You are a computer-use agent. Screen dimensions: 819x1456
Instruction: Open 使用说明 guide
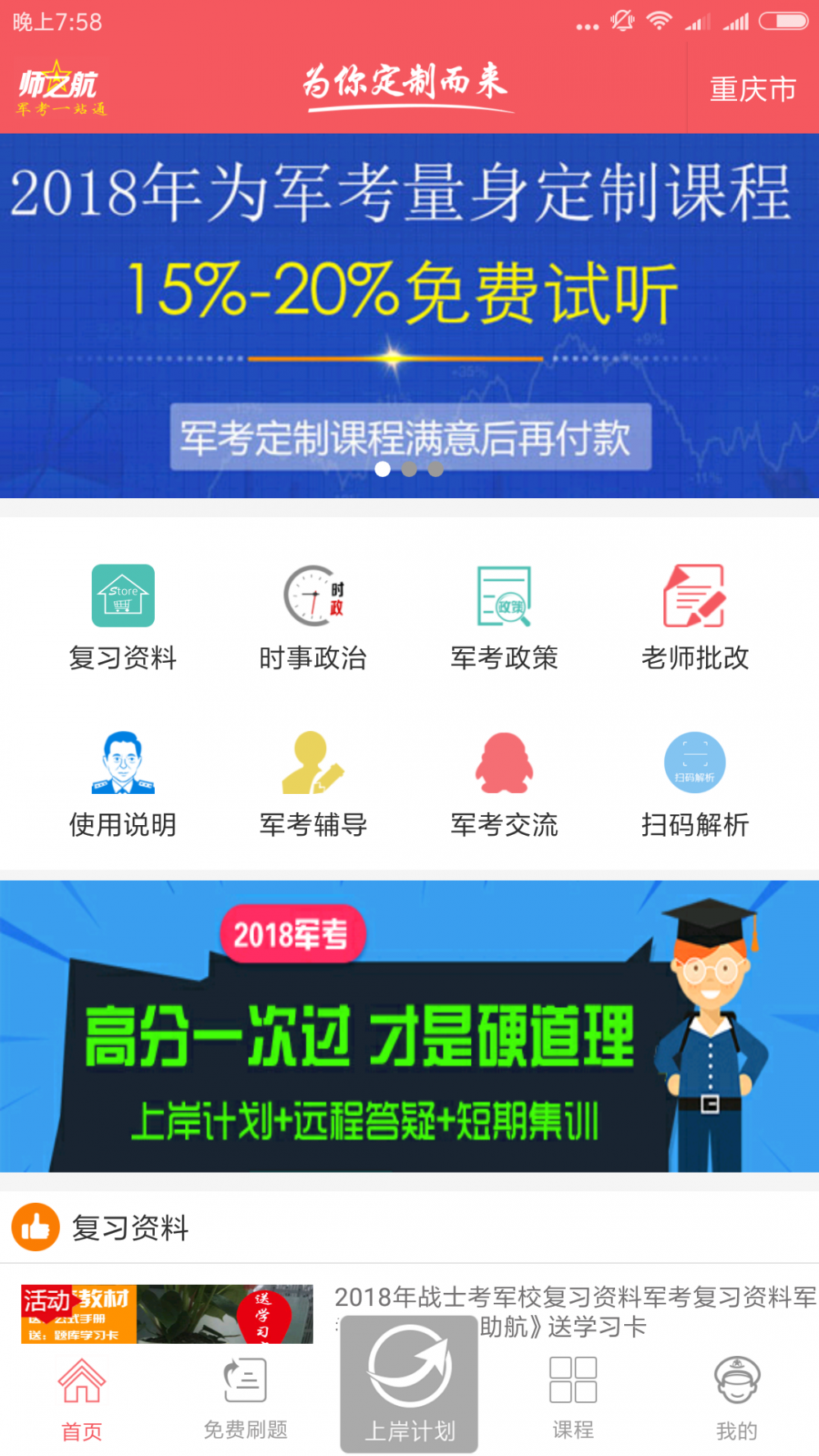[x=123, y=785]
